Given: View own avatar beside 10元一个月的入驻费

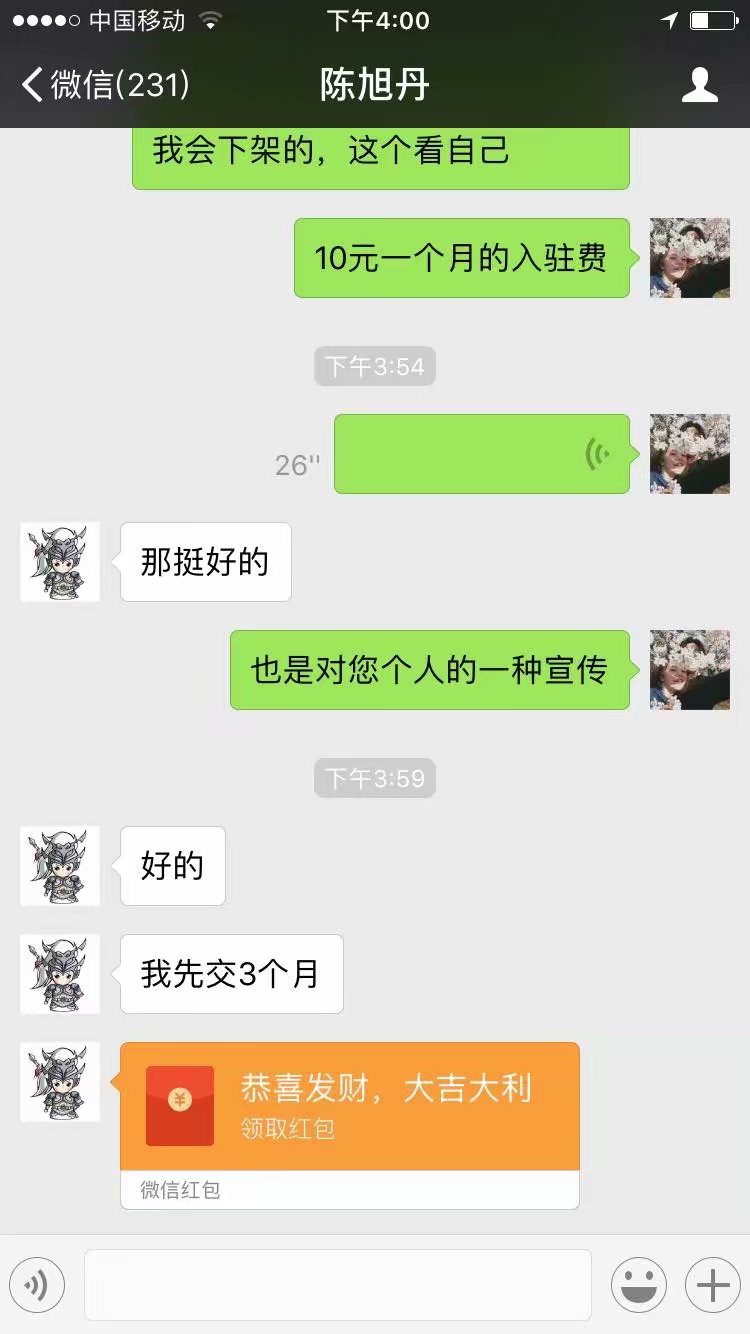Looking at the screenshot, I should point(689,258).
